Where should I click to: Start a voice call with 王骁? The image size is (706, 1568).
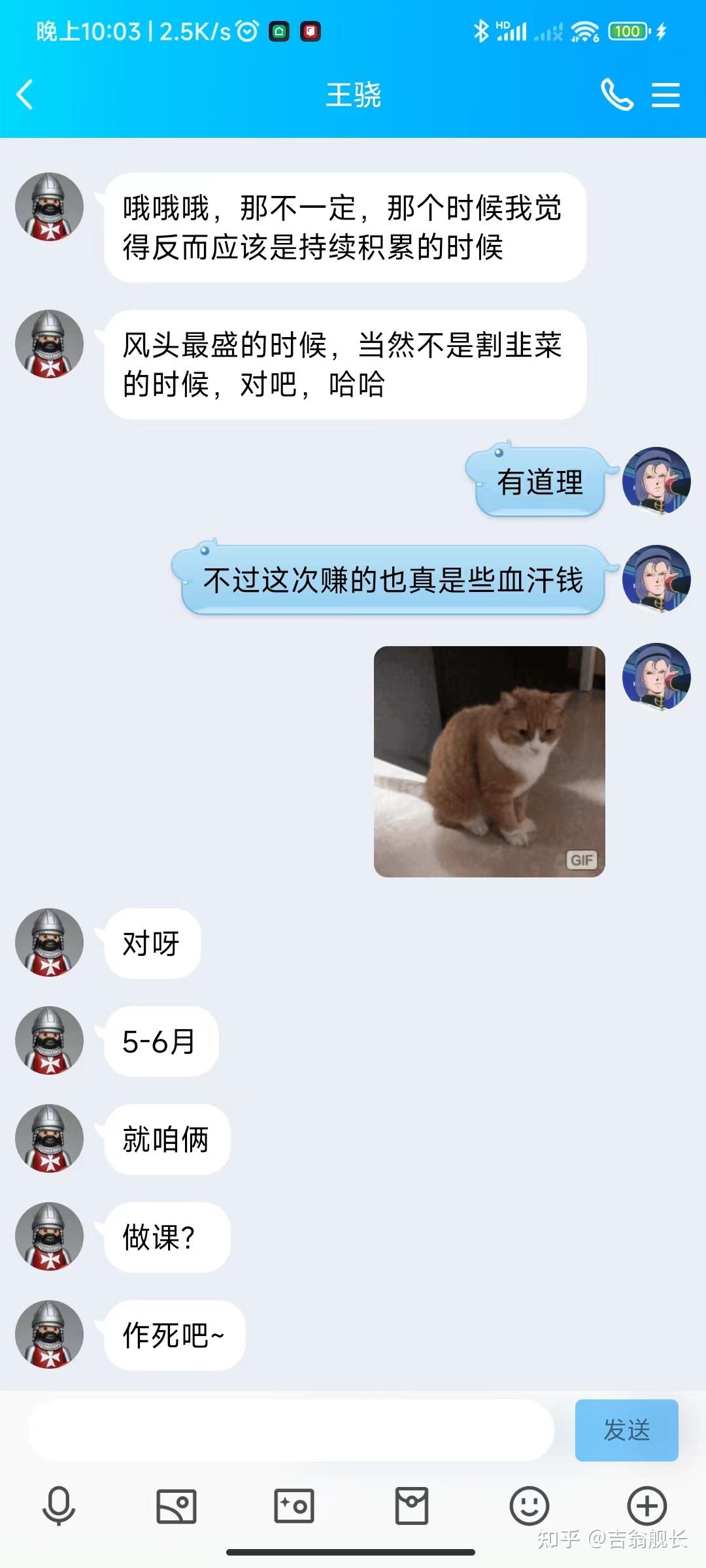point(616,95)
